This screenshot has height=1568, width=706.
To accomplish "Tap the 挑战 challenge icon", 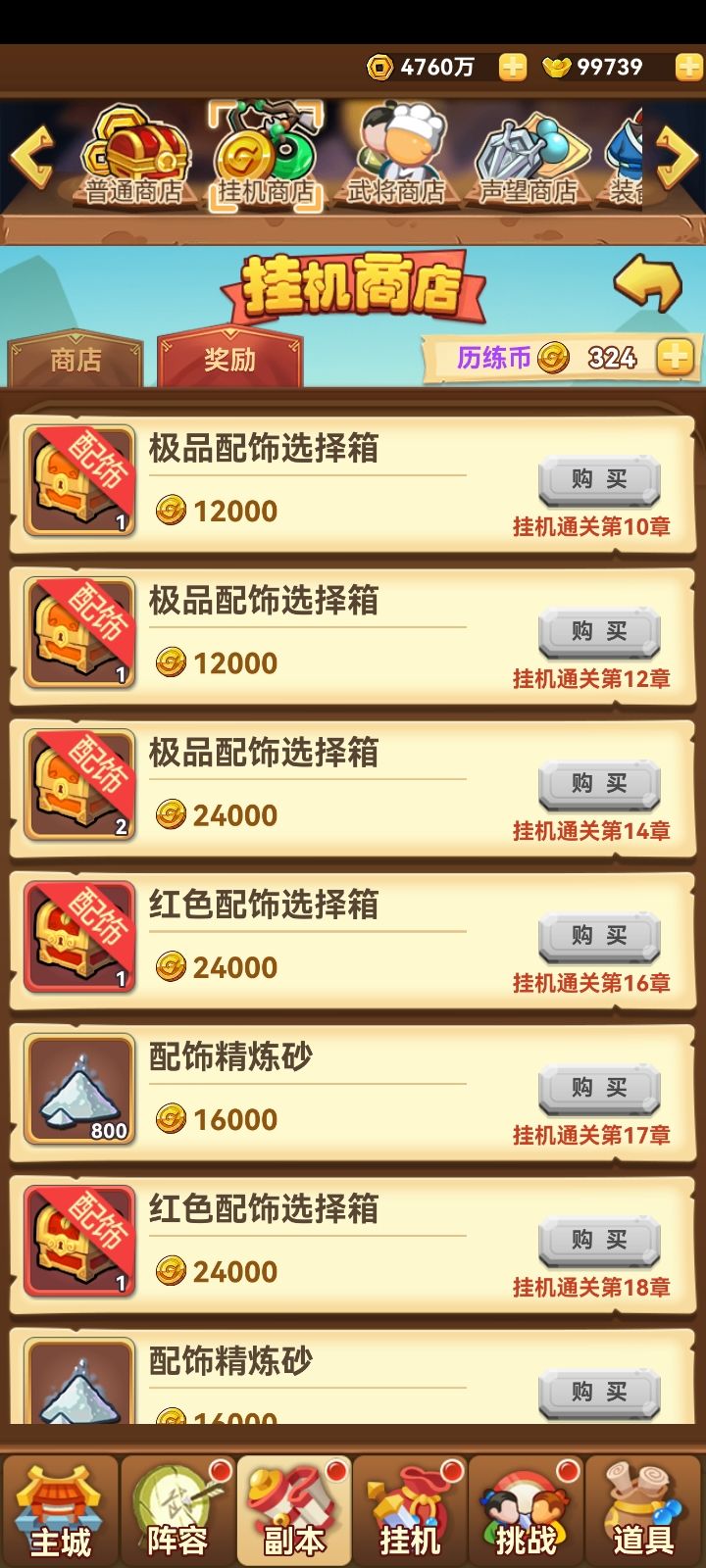I will point(529,1509).
